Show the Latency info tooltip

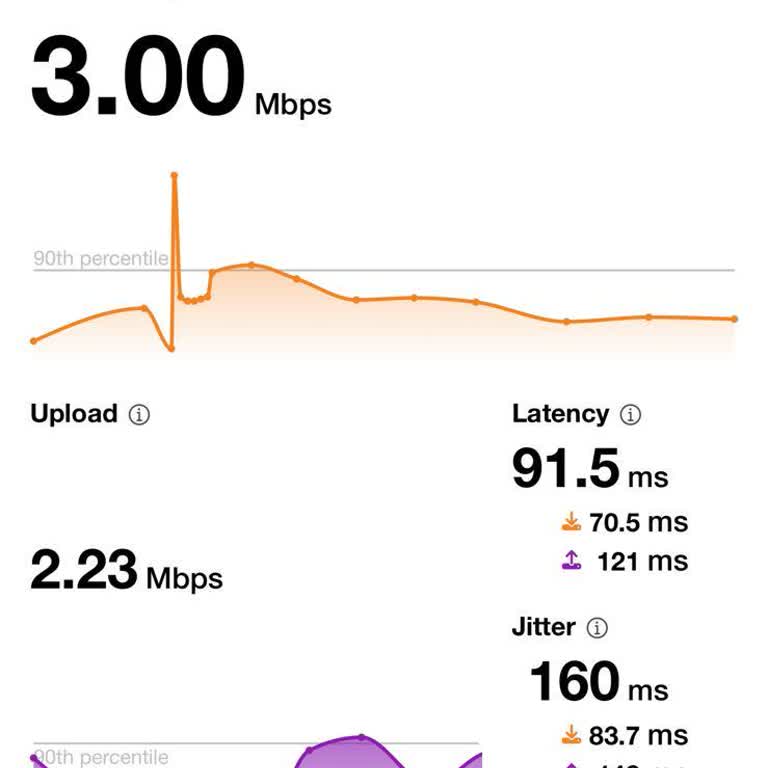tap(631, 415)
